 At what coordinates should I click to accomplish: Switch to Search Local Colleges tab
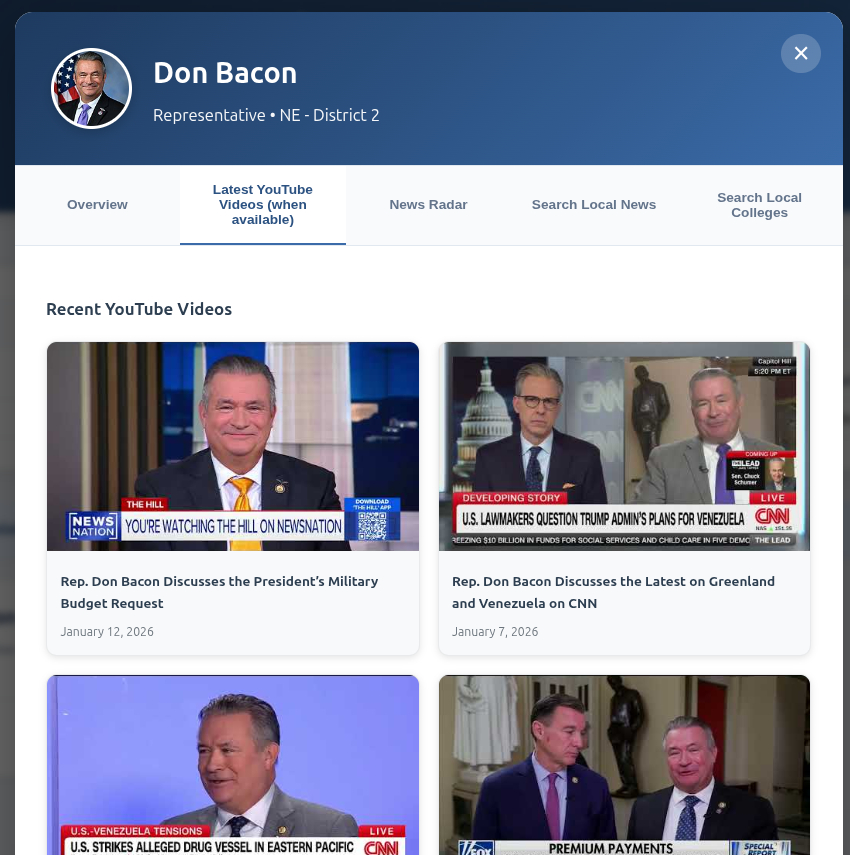point(759,205)
